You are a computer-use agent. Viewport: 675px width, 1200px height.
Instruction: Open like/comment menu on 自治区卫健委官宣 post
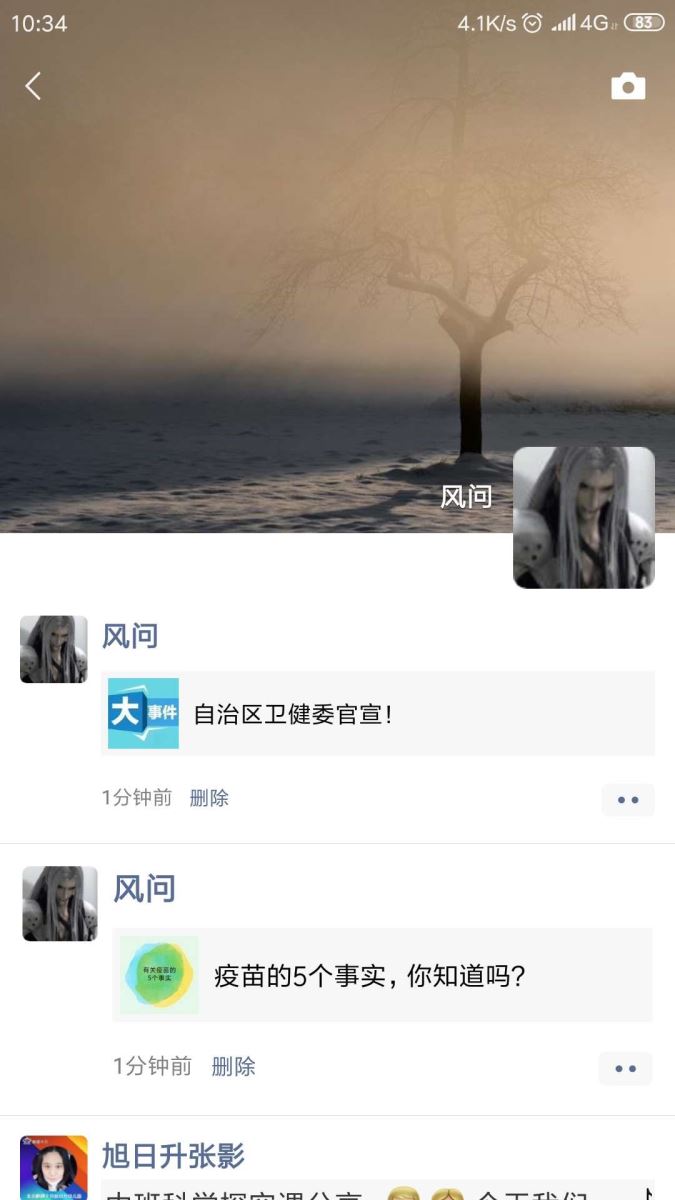click(628, 800)
